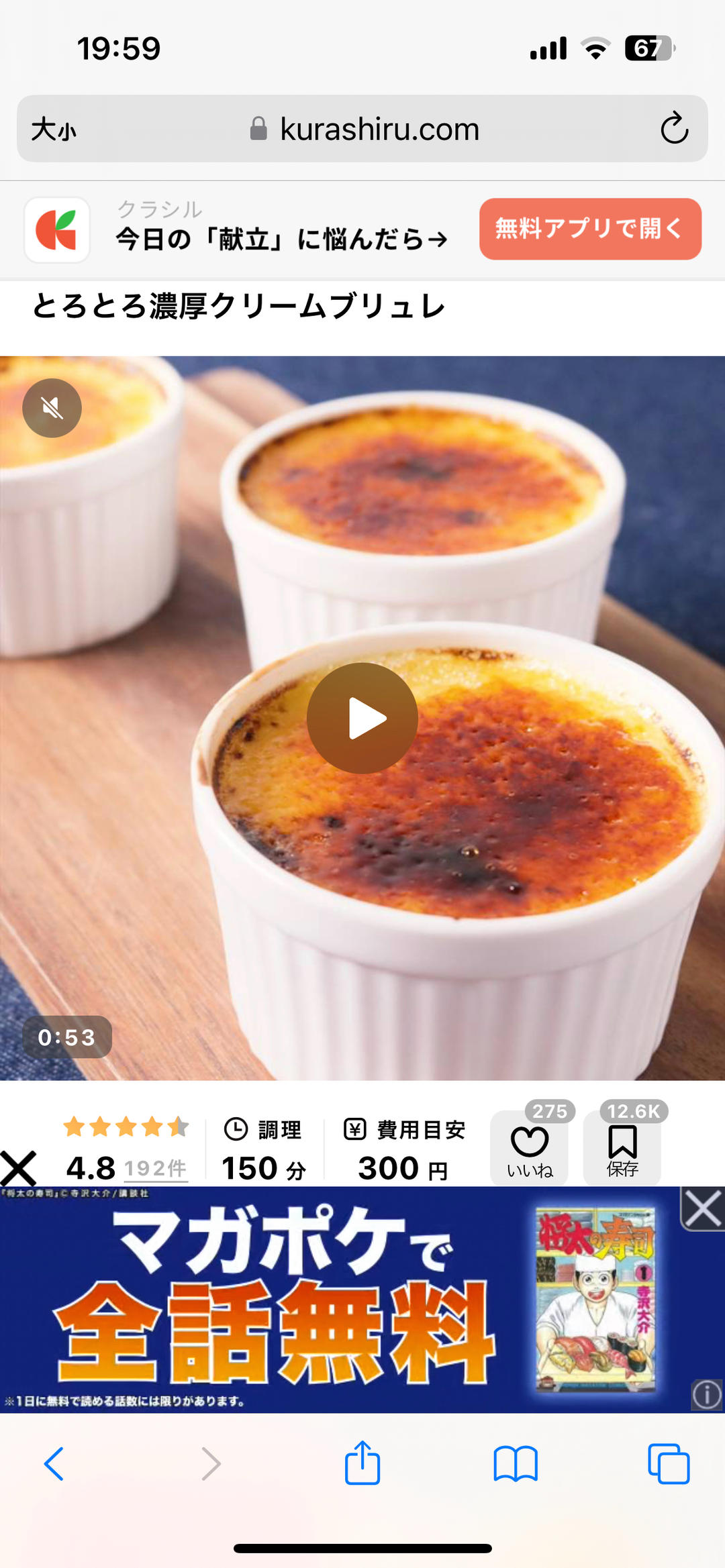Show all open Safari tabs
The width and height of the screenshot is (725, 1568).
coord(669,1463)
